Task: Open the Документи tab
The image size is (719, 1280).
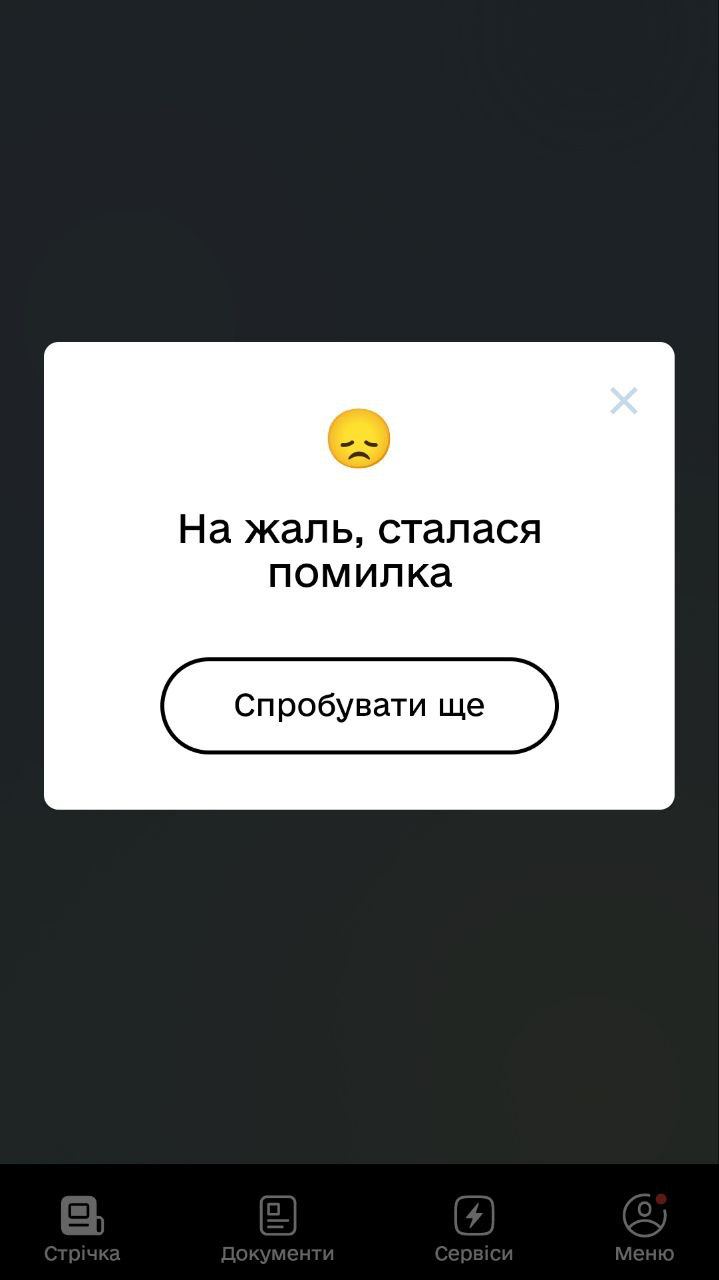Action: (277, 1228)
